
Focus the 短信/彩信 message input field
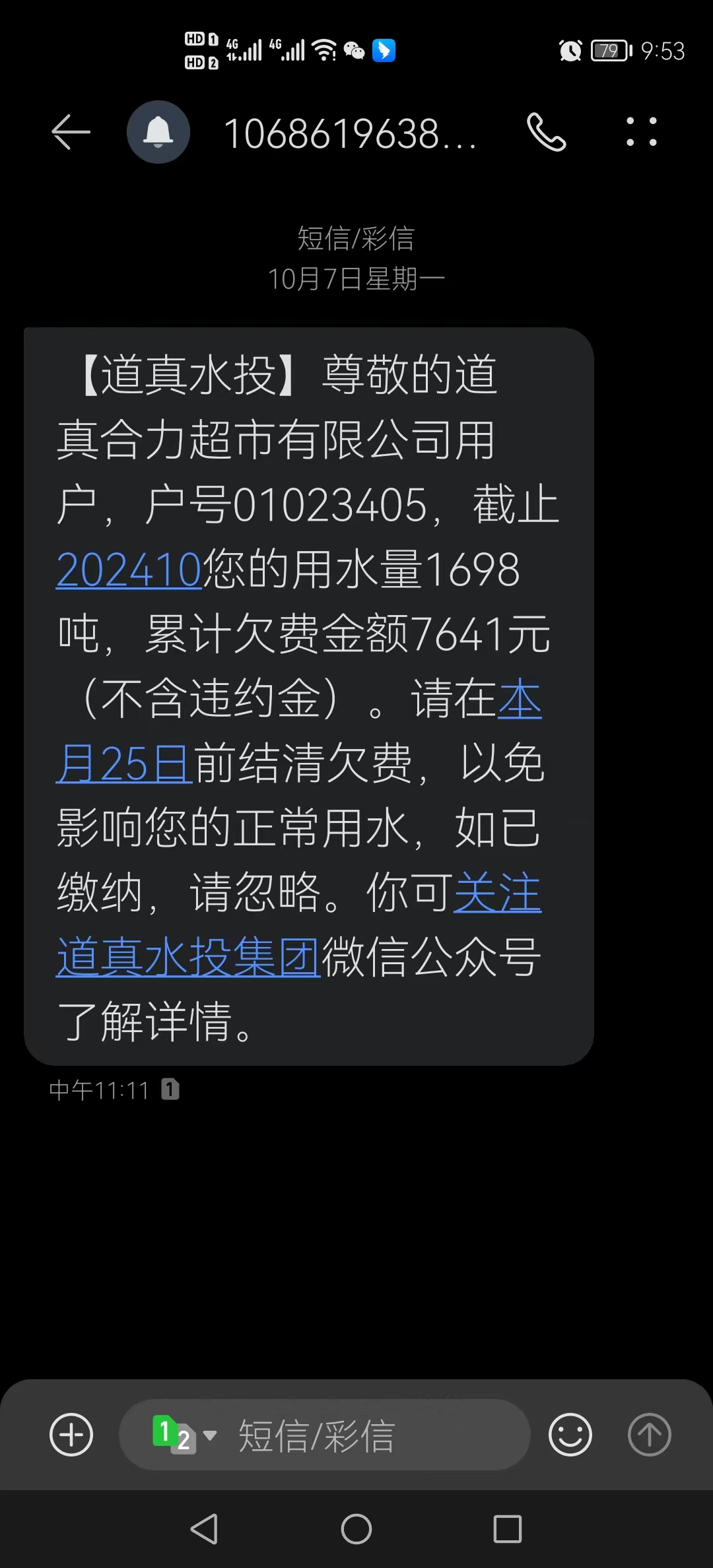pos(370,1435)
